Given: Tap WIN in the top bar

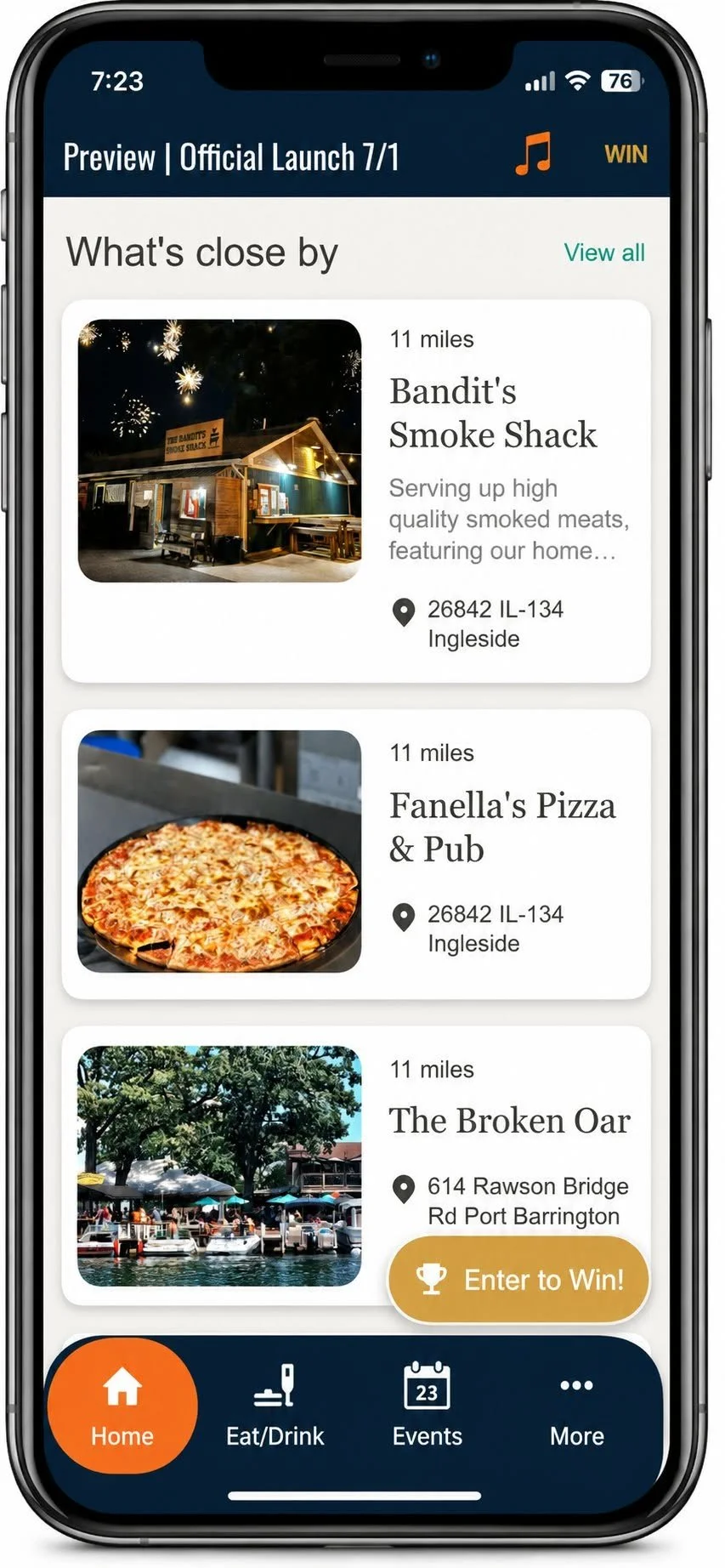Looking at the screenshot, I should coord(626,155).
